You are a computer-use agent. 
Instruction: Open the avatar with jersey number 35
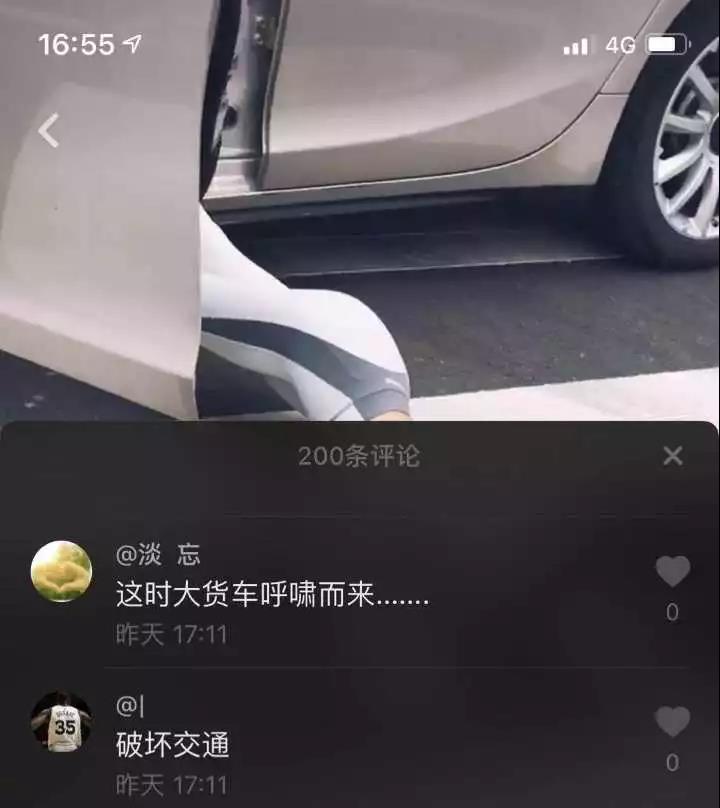point(61,722)
